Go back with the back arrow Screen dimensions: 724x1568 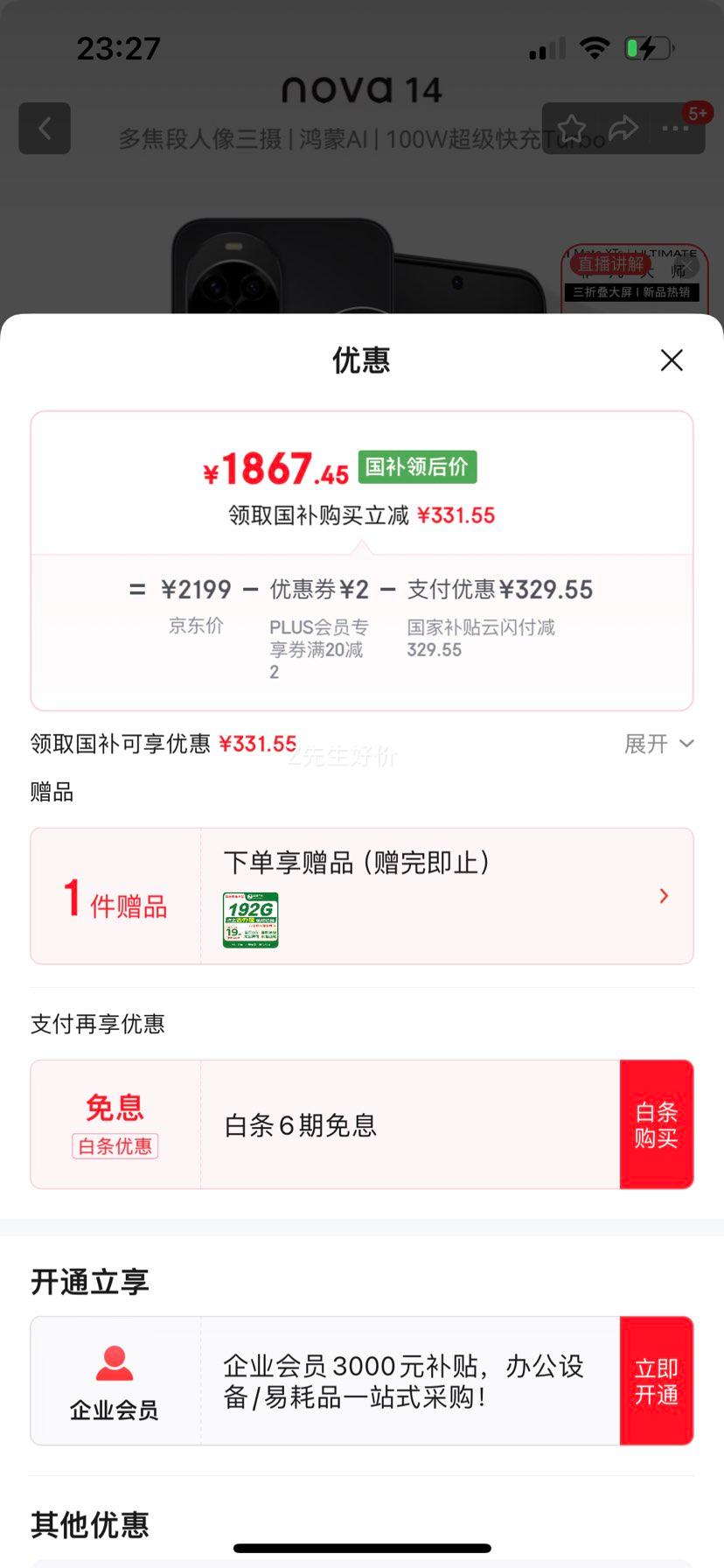point(45,129)
